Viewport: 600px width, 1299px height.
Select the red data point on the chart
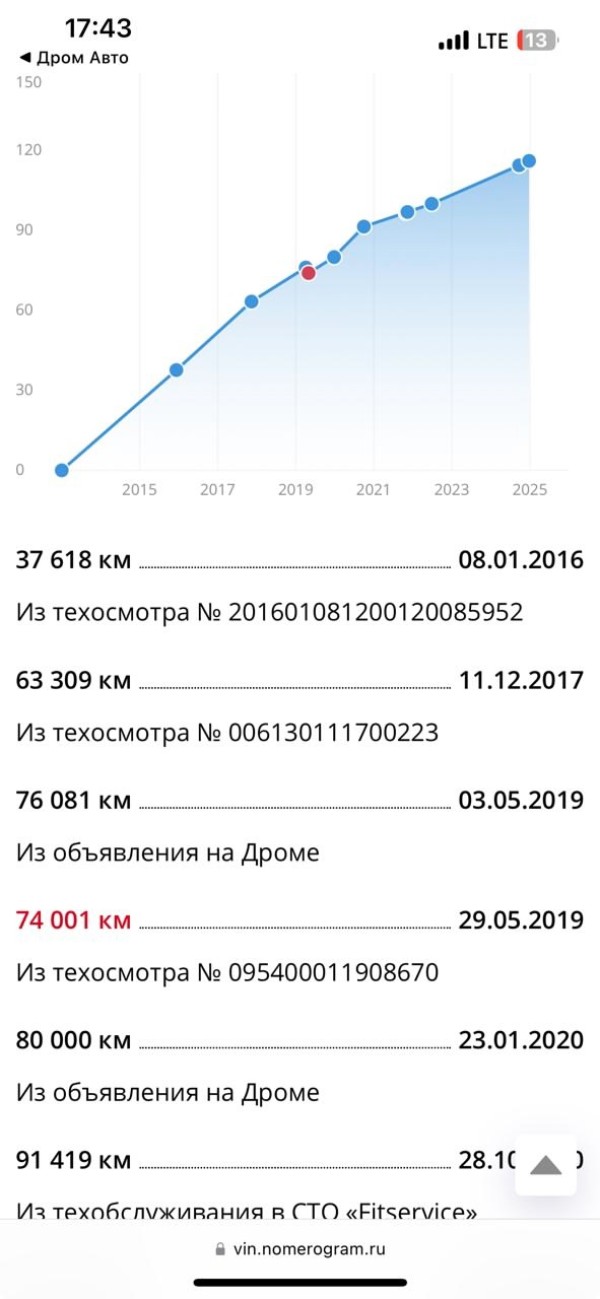tap(308, 273)
